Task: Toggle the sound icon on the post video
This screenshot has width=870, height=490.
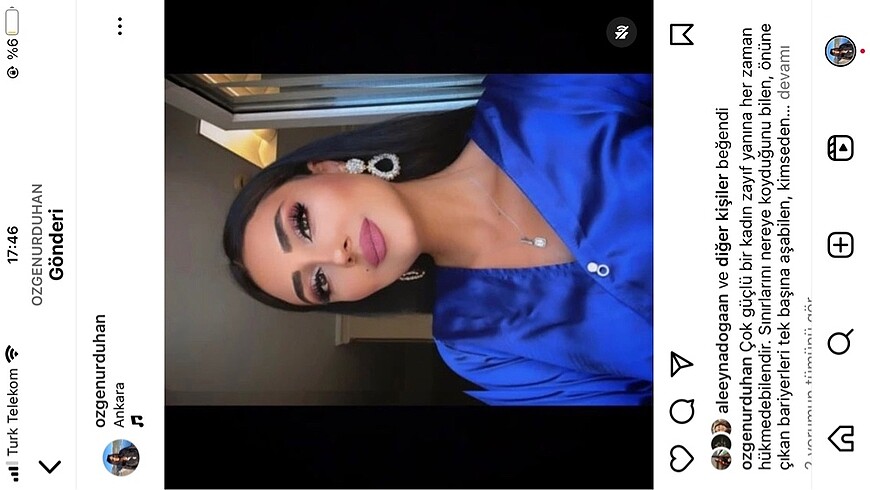Action: coord(621,32)
